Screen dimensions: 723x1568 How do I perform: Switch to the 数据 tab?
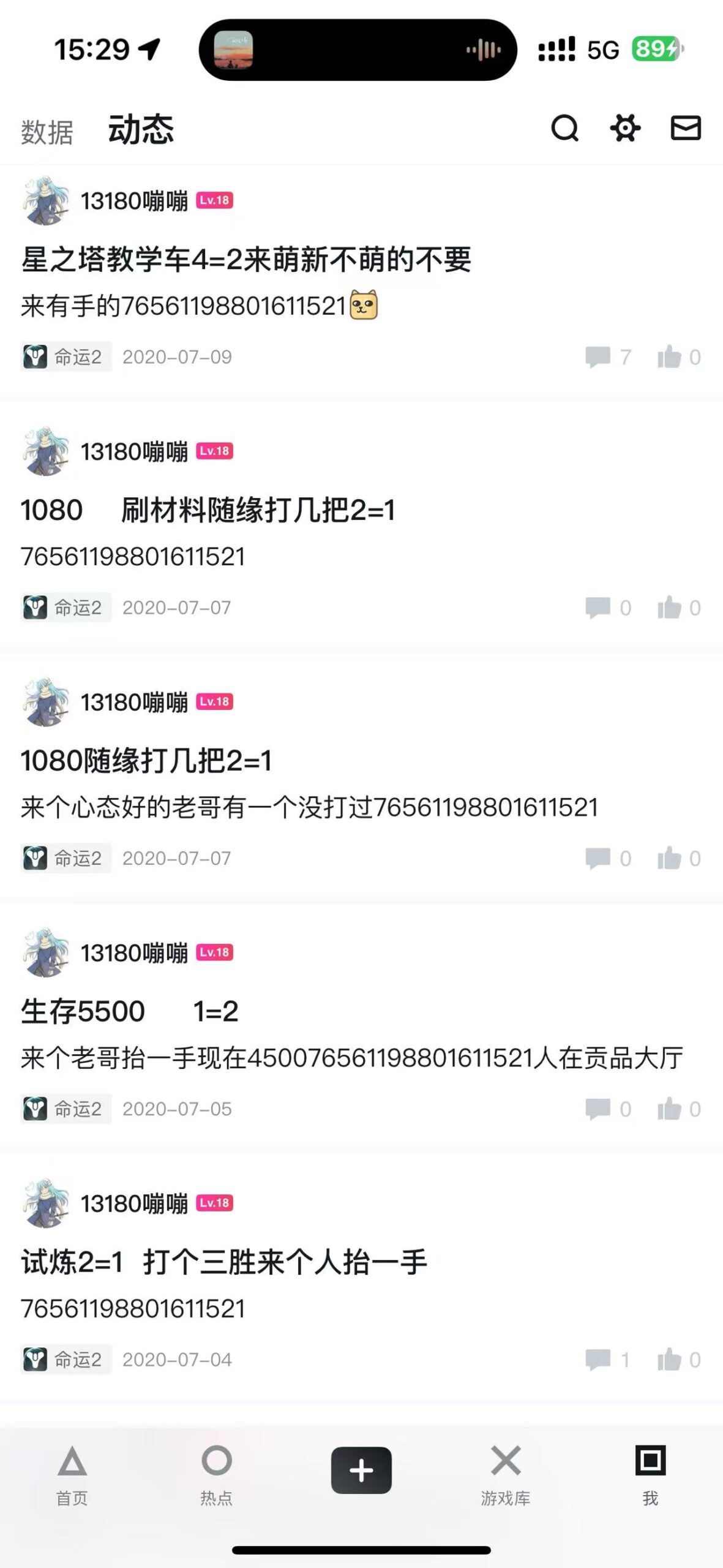click(47, 132)
